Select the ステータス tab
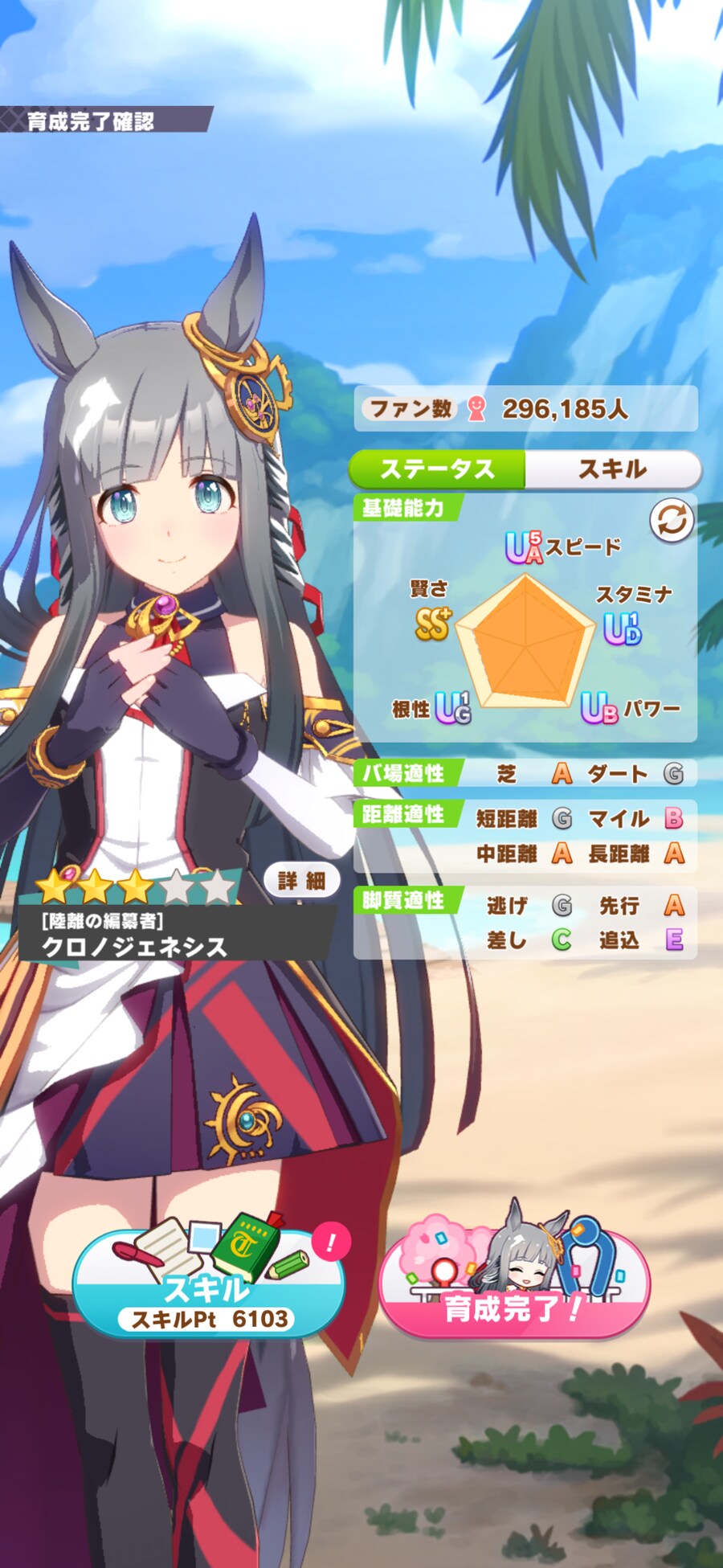 (438, 469)
